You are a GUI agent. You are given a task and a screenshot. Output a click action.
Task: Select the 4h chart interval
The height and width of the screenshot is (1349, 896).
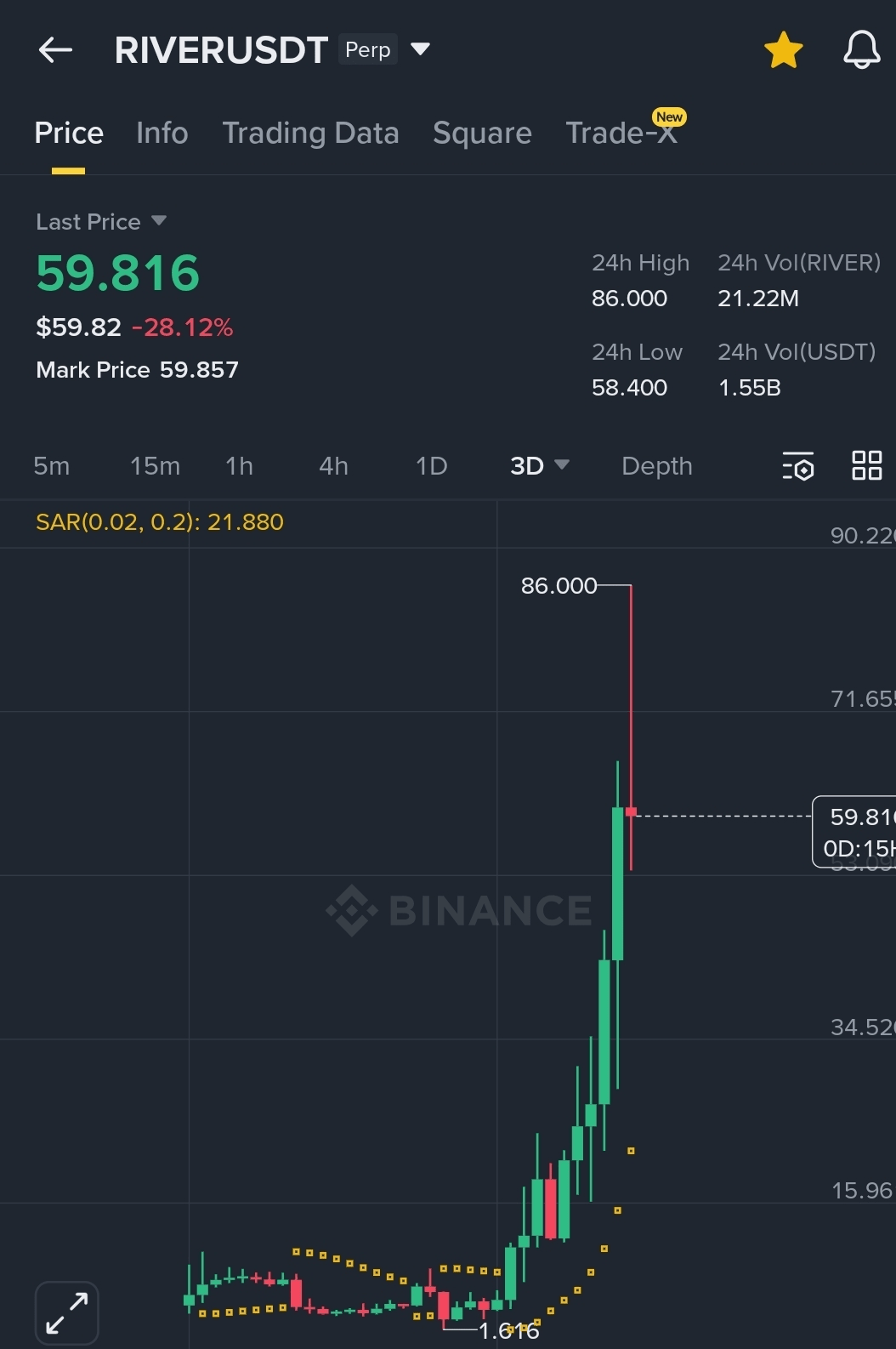333,466
